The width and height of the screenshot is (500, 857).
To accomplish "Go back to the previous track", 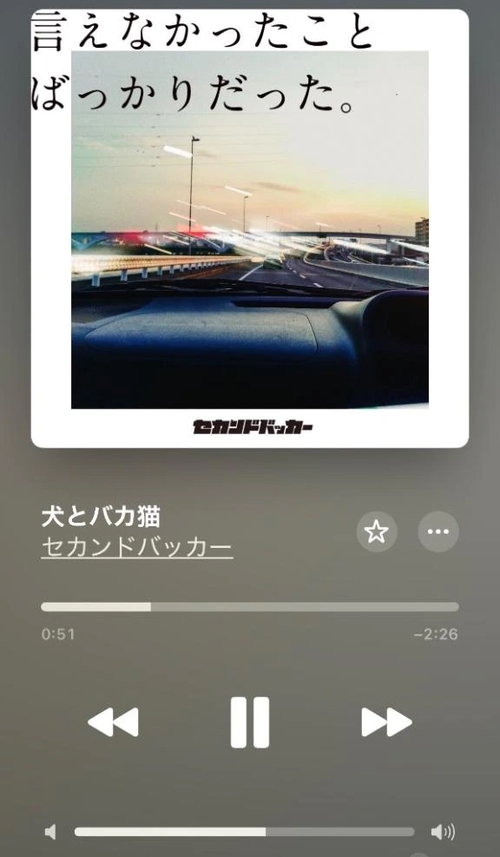I will click(113, 722).
